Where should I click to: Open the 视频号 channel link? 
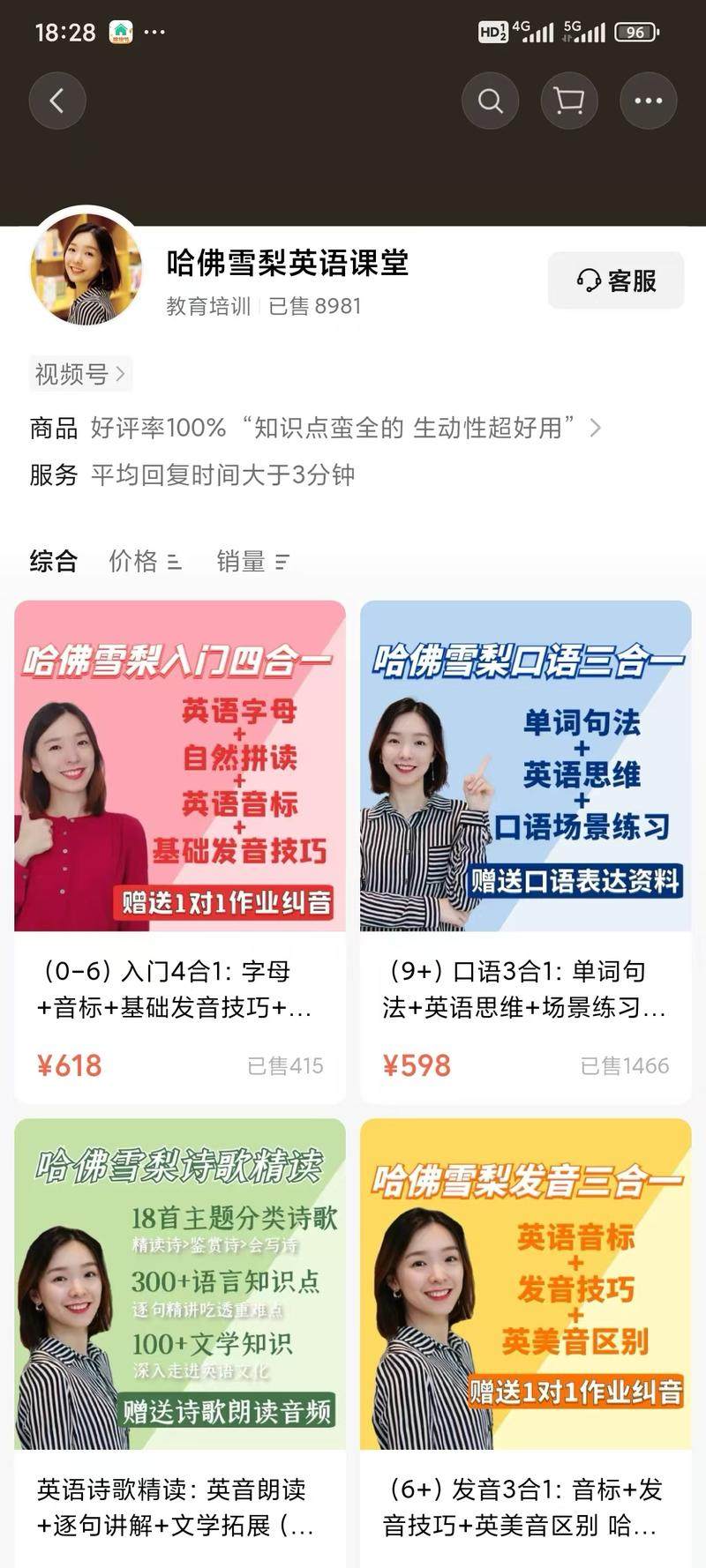point(79,374)
